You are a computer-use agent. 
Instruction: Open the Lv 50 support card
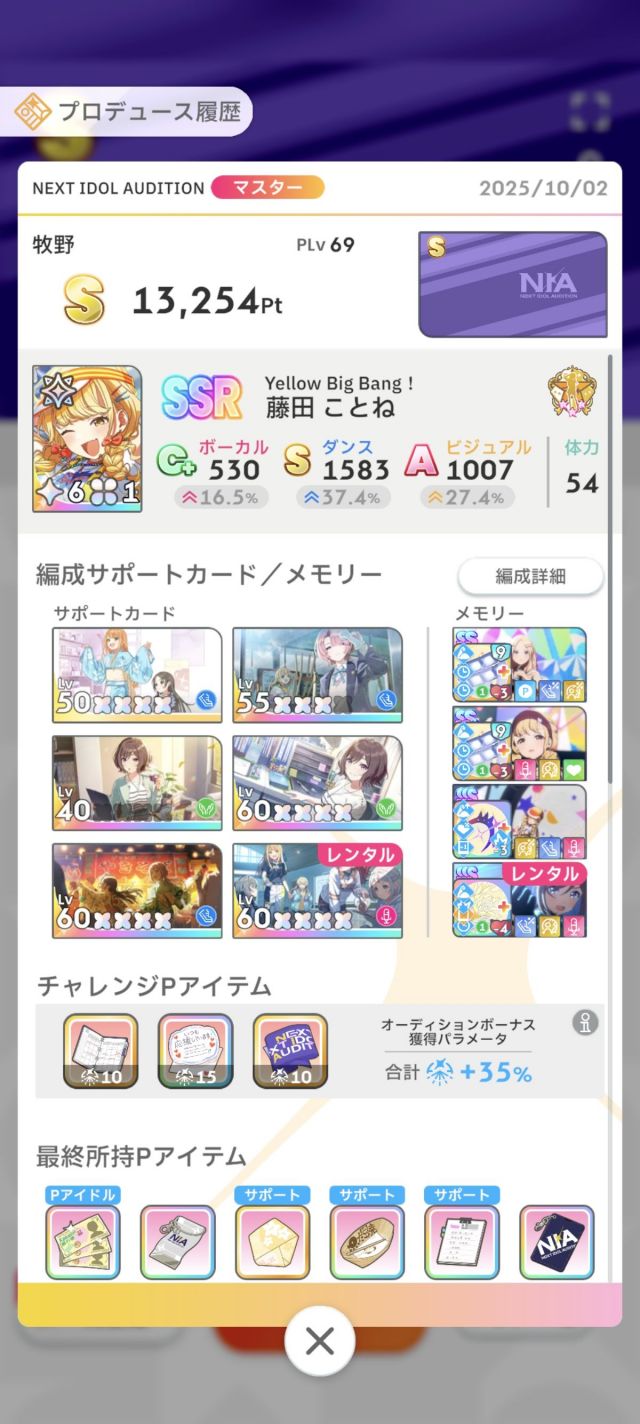click(137, 675)
